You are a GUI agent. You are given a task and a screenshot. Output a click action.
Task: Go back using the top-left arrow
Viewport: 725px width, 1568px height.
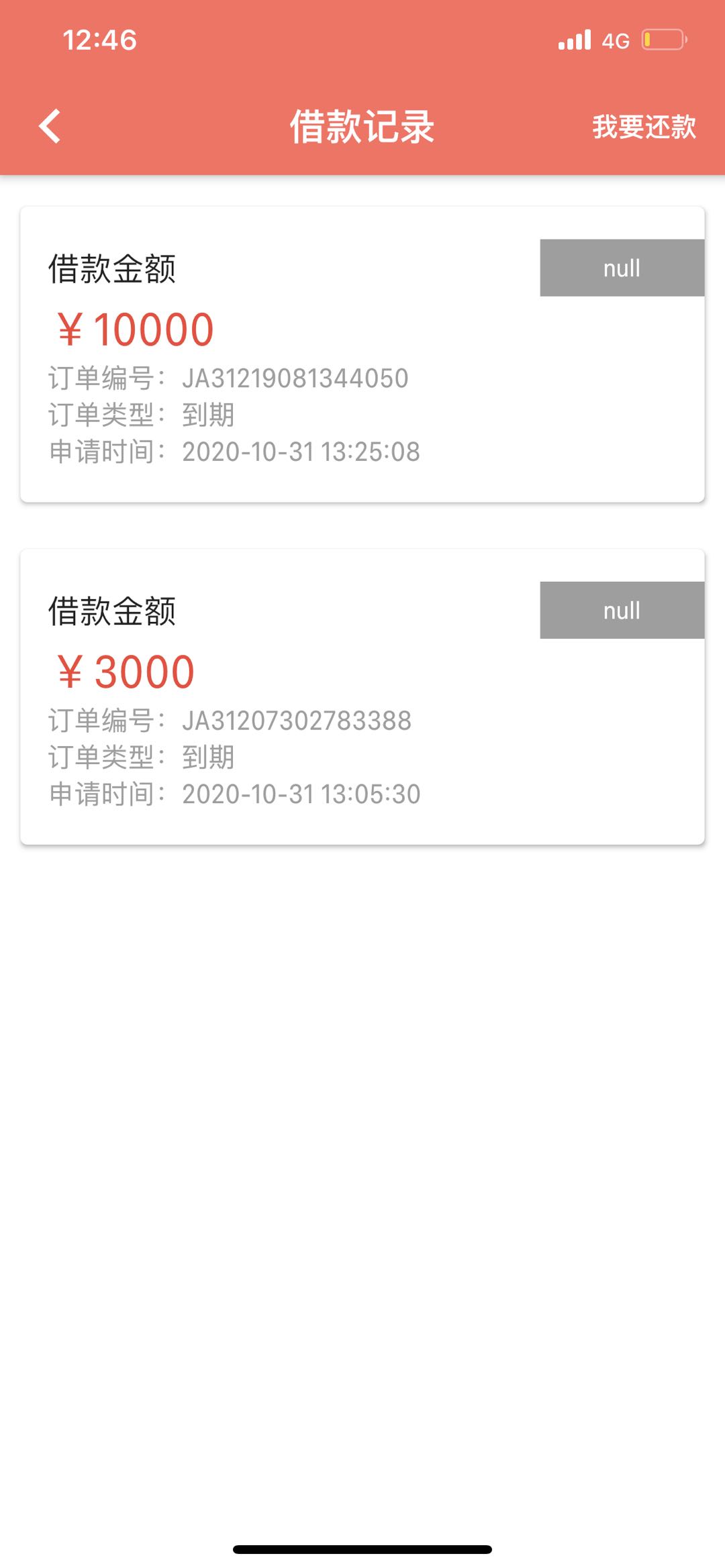[x=50, y=126]
